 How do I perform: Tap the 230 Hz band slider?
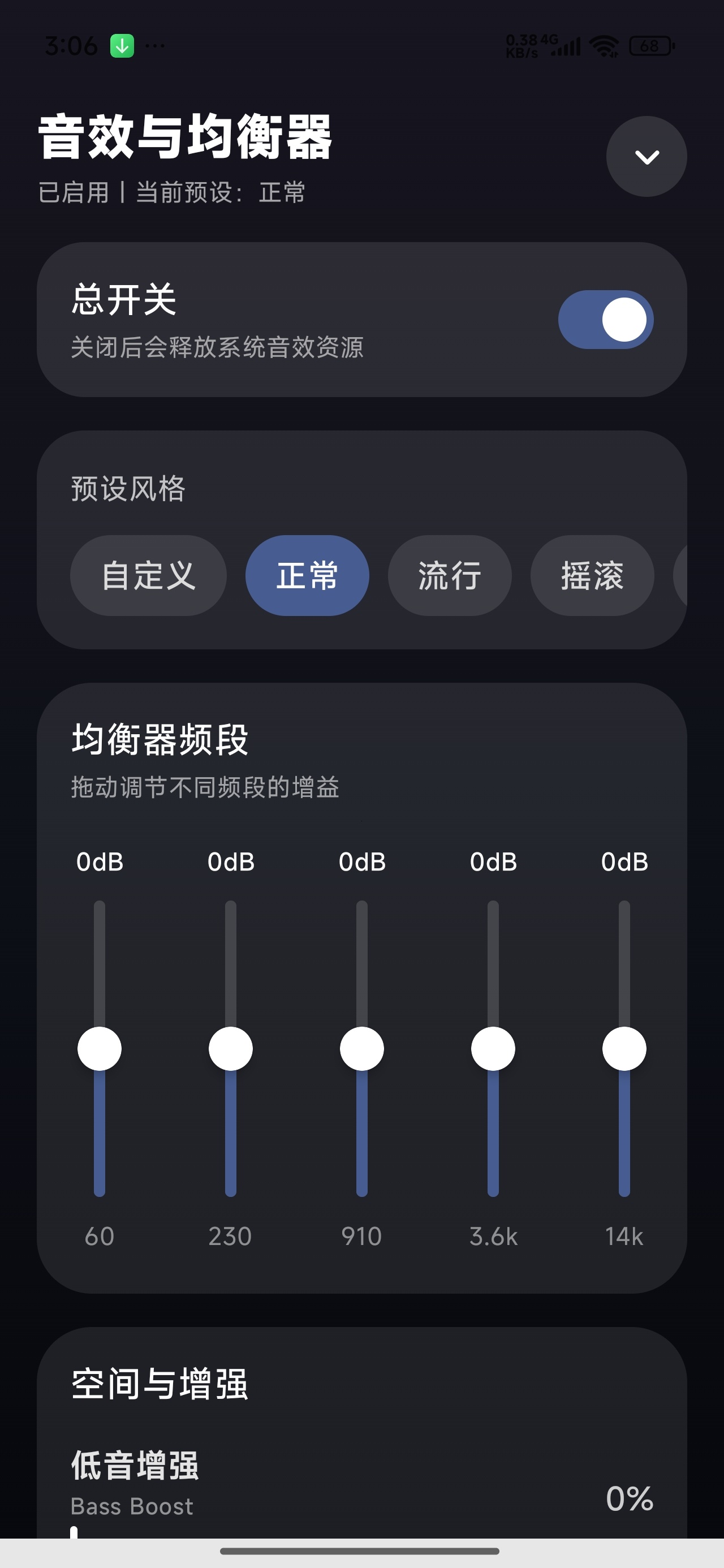231,1048
